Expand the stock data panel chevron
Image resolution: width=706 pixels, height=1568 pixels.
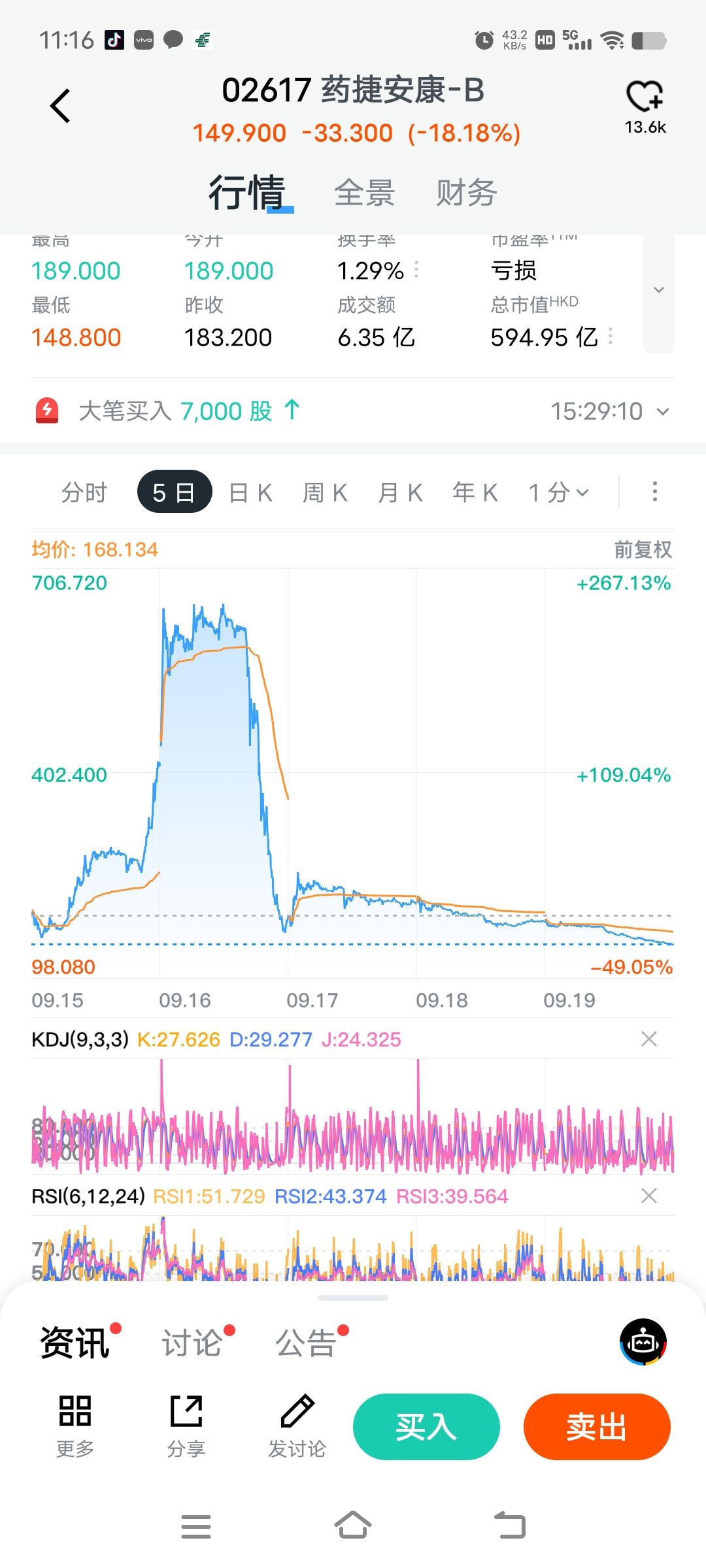click(659, 290)
